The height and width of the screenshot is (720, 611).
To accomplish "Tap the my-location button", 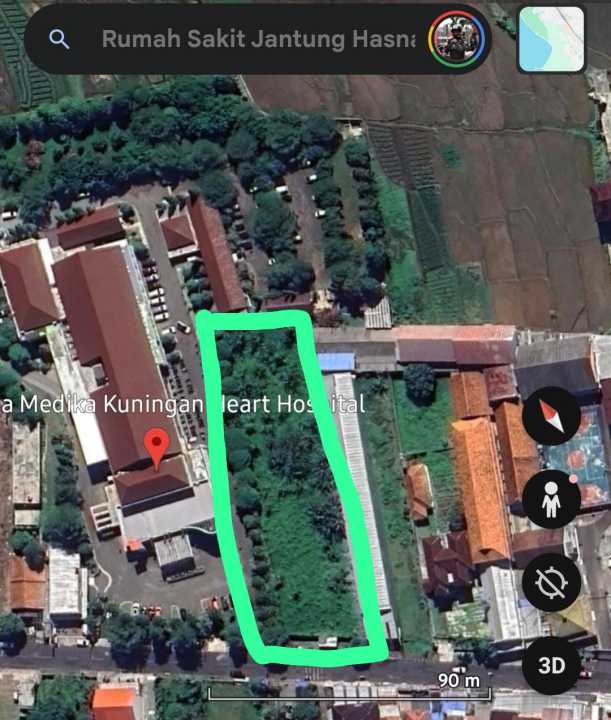I will click(x=551, y=583).
